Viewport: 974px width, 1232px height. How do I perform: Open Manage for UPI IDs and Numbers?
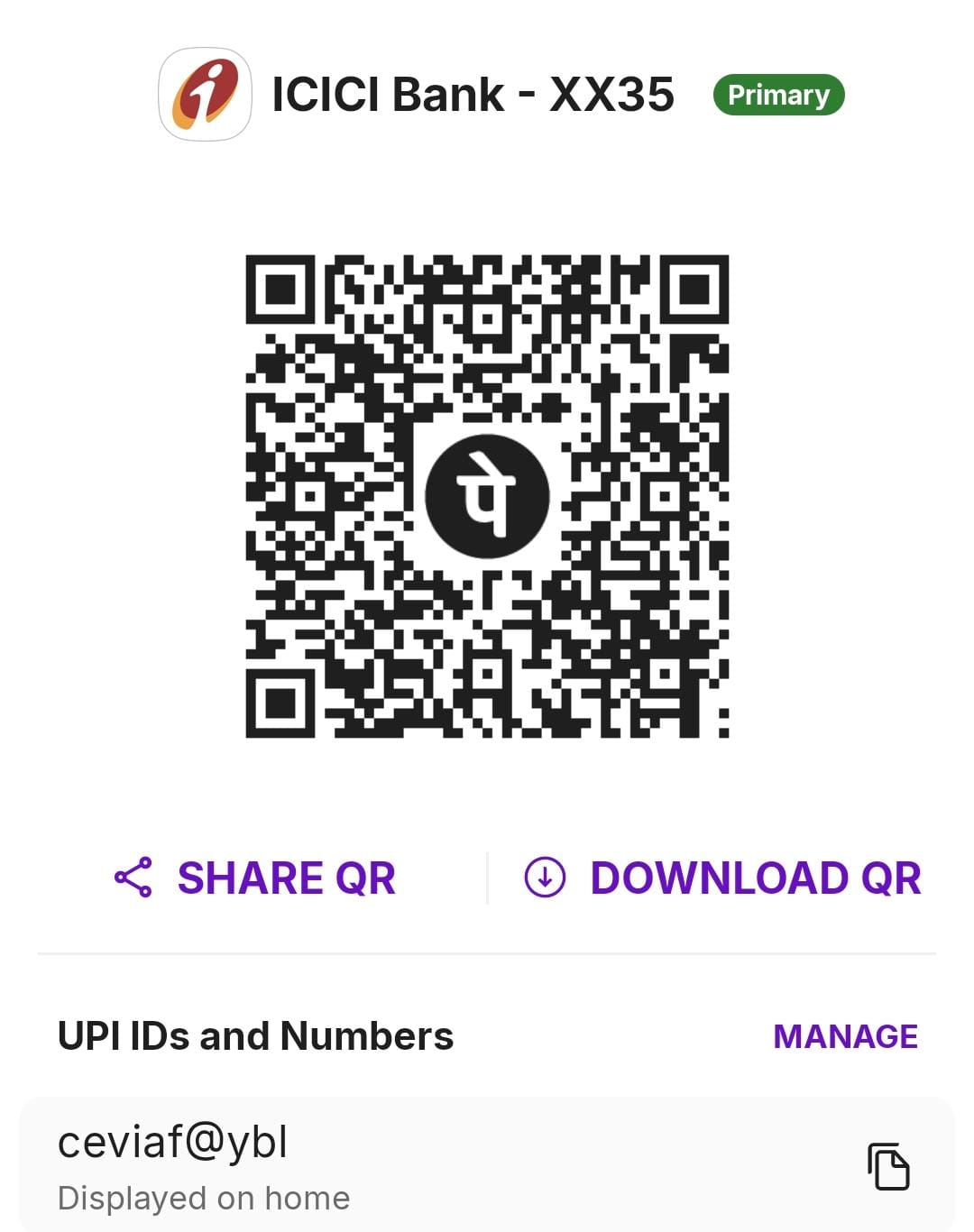pos(845,1036)
